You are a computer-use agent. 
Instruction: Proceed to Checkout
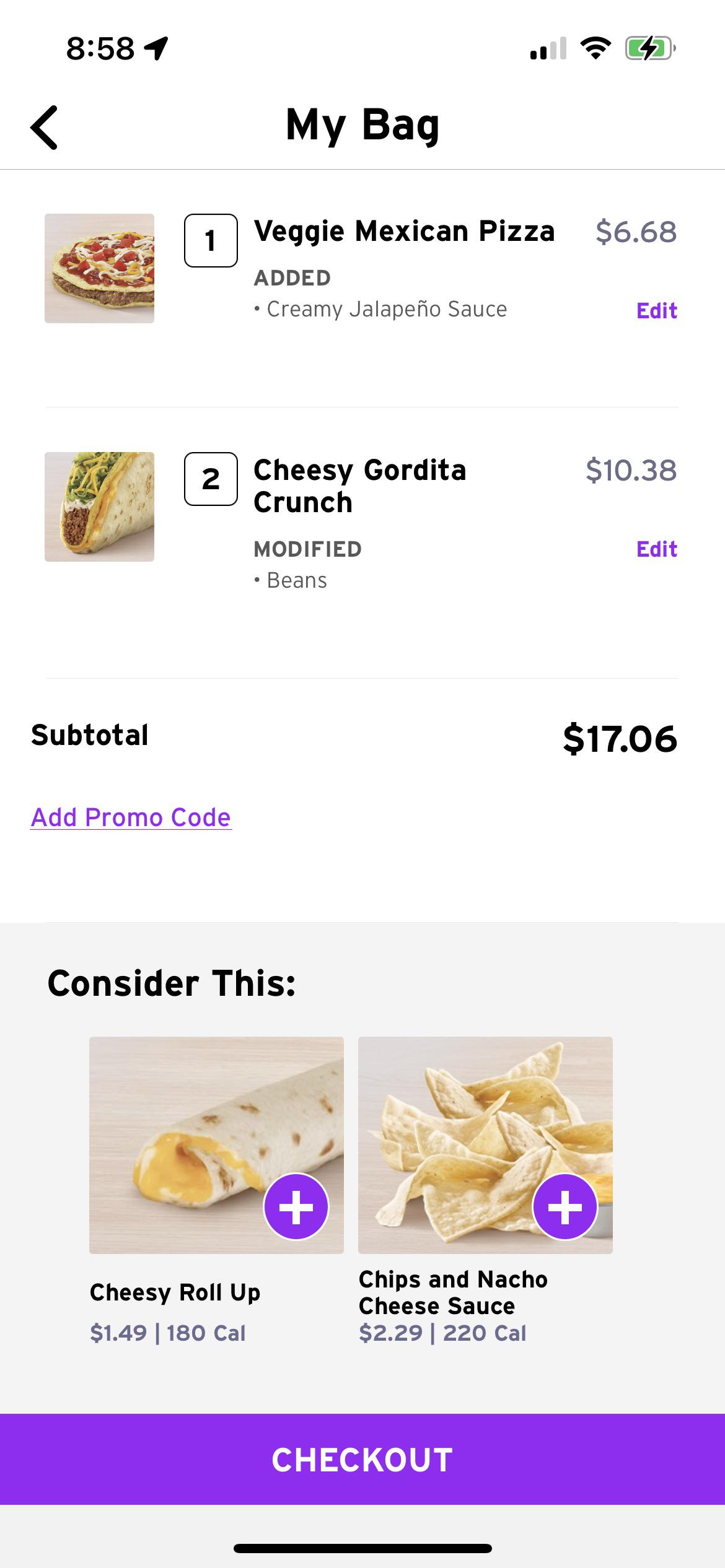click(362, 1459)
